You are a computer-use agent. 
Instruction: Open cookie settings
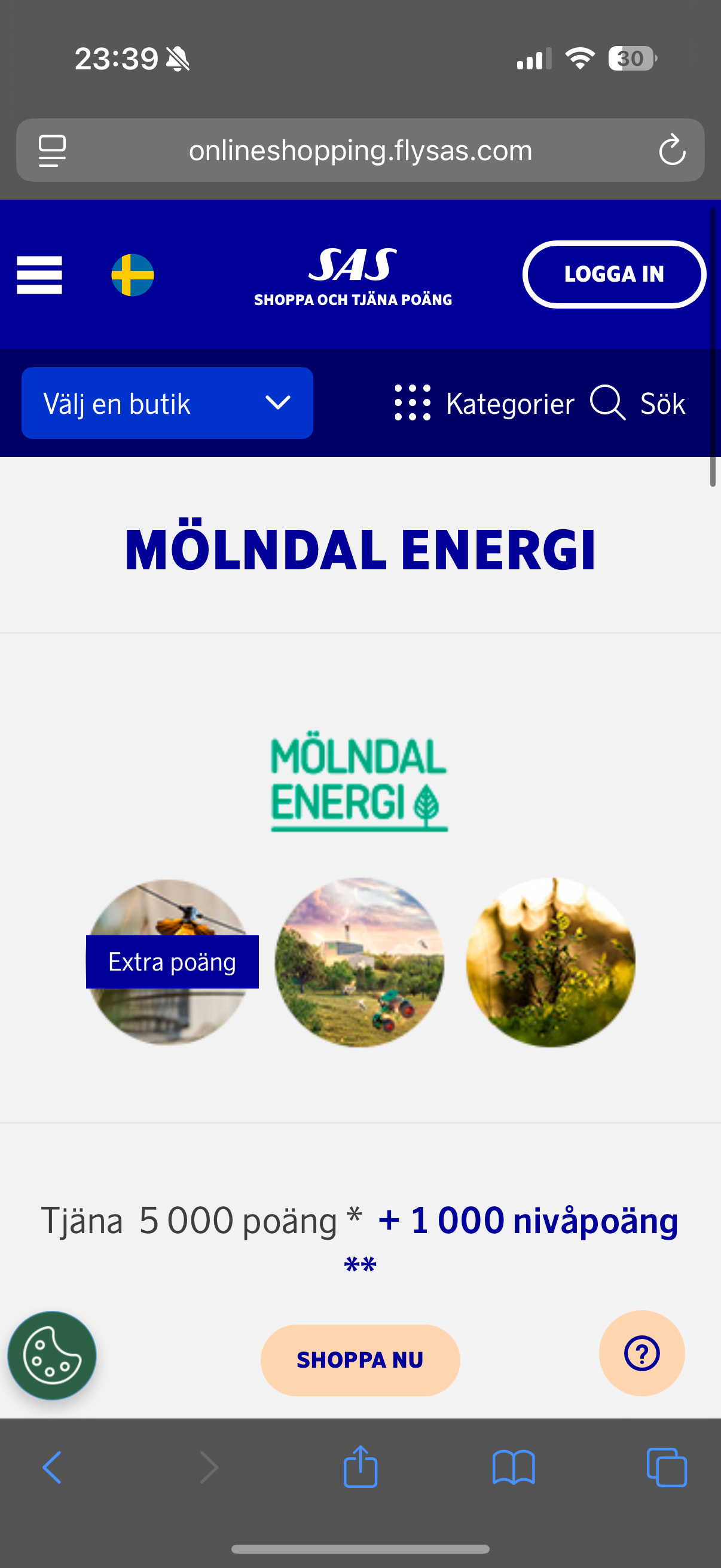point(52,1355)
